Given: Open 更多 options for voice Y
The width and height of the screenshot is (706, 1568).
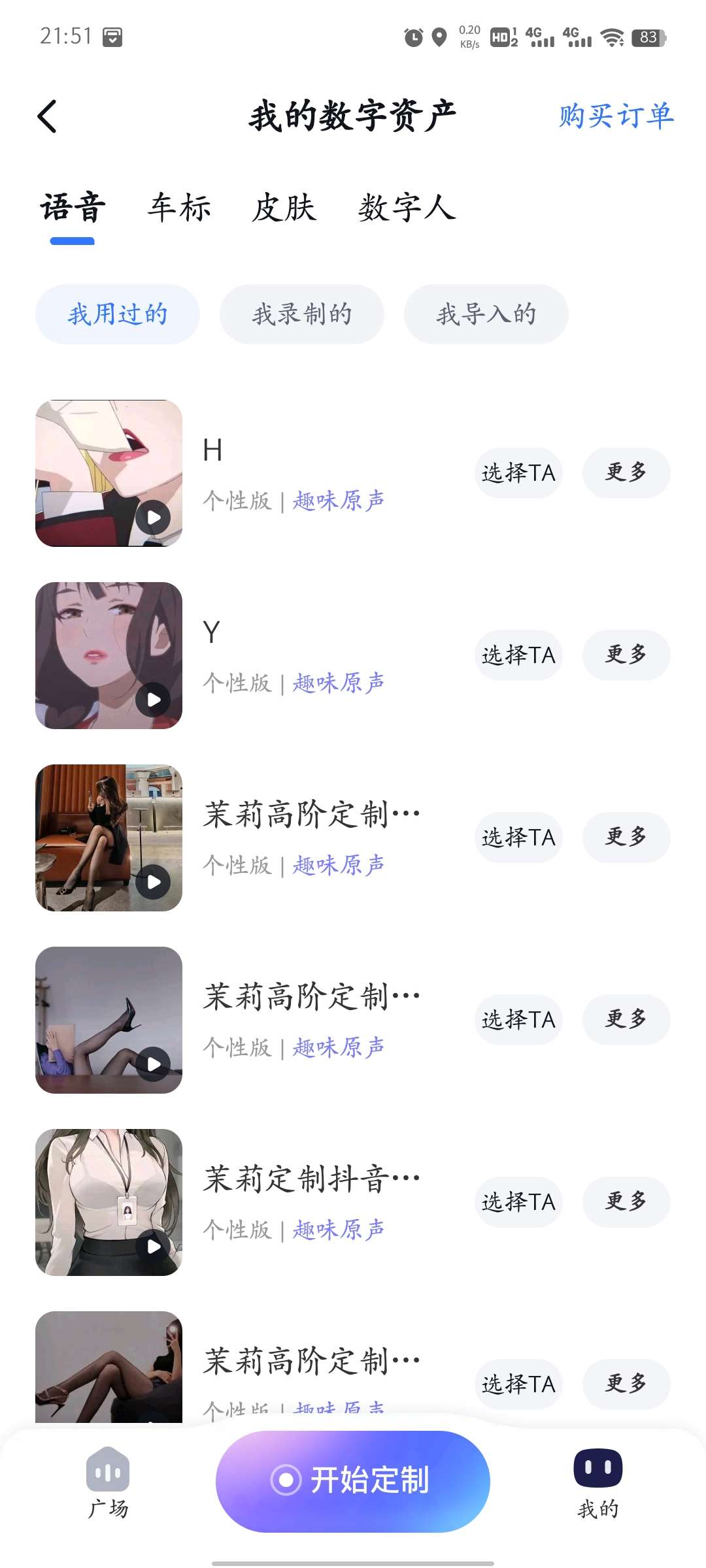Looking at the screenshot, I should click(x=626, y=655).
